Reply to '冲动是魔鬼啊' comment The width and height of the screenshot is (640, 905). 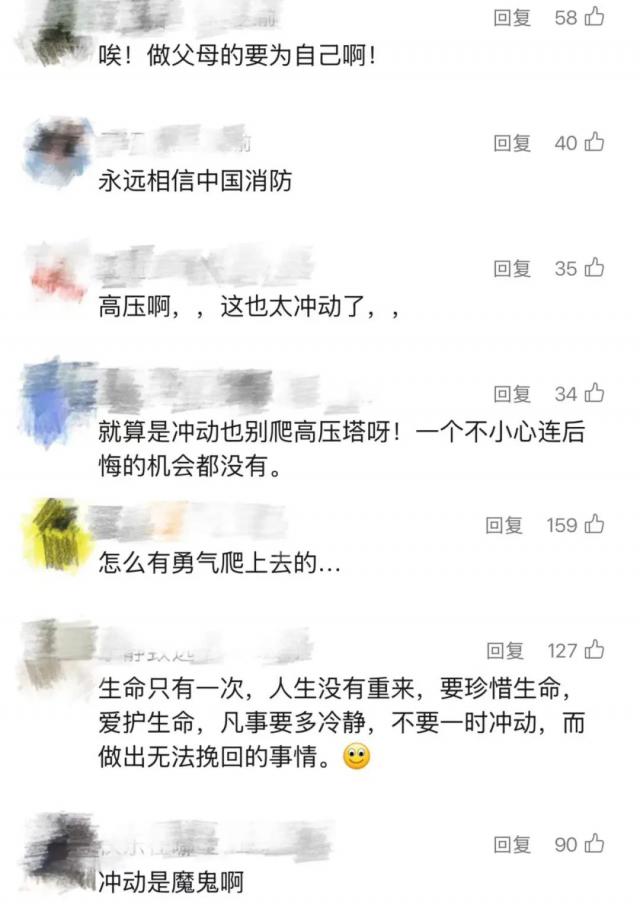[x=512, y=845]
